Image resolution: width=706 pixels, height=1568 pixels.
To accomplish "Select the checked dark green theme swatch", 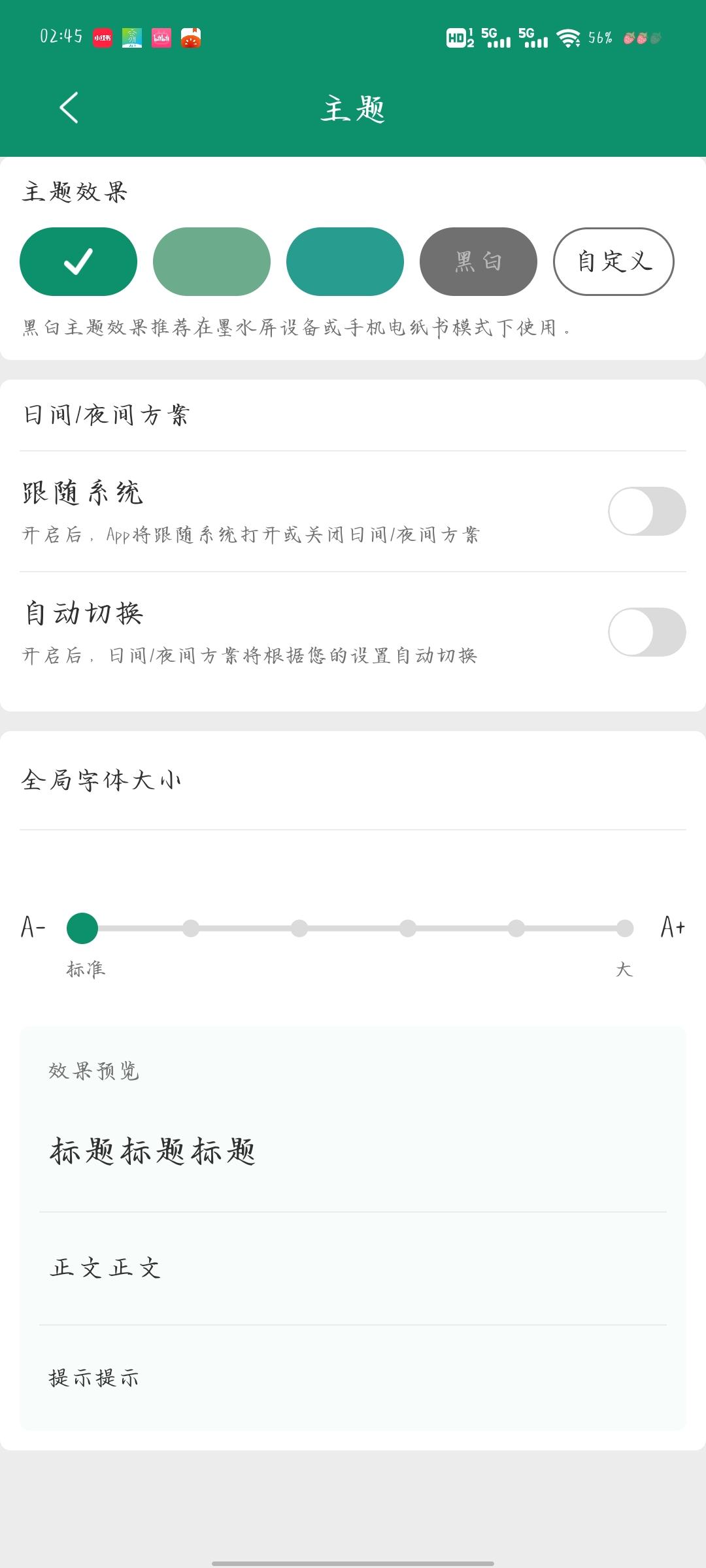I will pyautogui.click(x=78, y=261).
